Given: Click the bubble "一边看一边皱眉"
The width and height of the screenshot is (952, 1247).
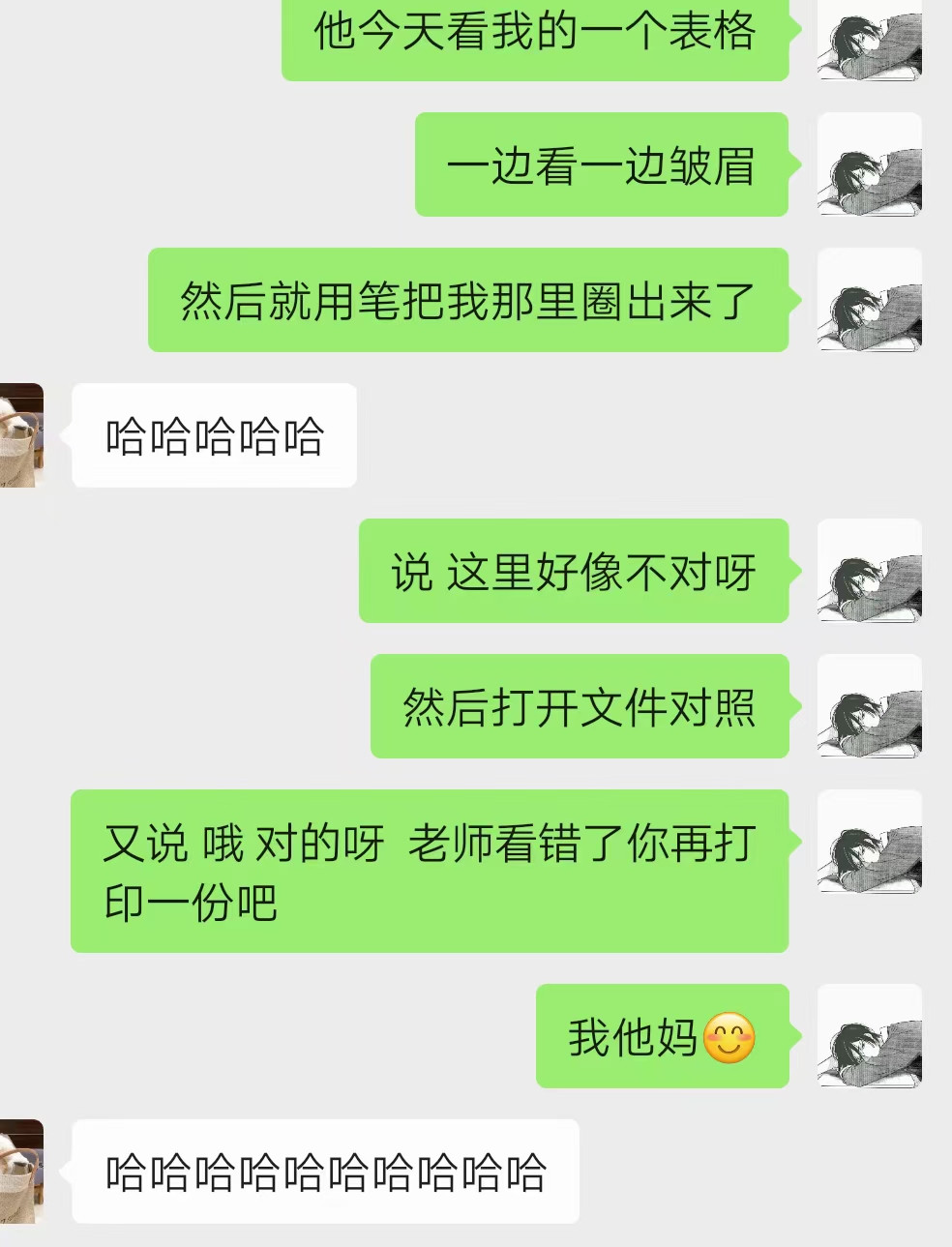Looking at the screenshot, I should 602,166.
